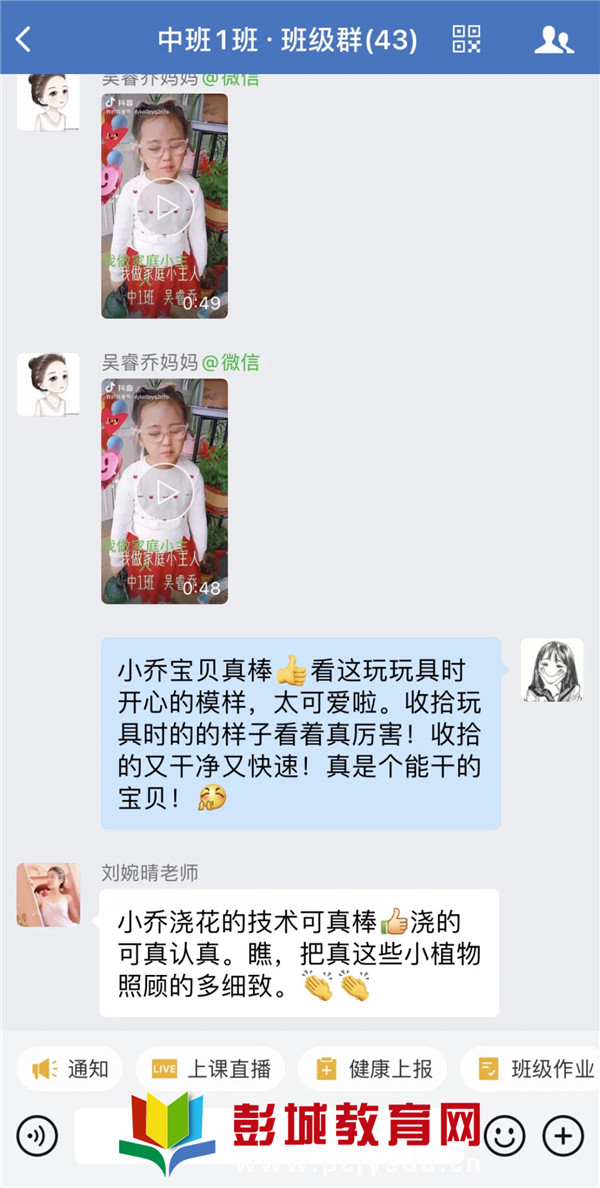Open 刘婉晴老师's profile avatar
The width and height of the screenshot is (600, 1188).
[48, 895]
